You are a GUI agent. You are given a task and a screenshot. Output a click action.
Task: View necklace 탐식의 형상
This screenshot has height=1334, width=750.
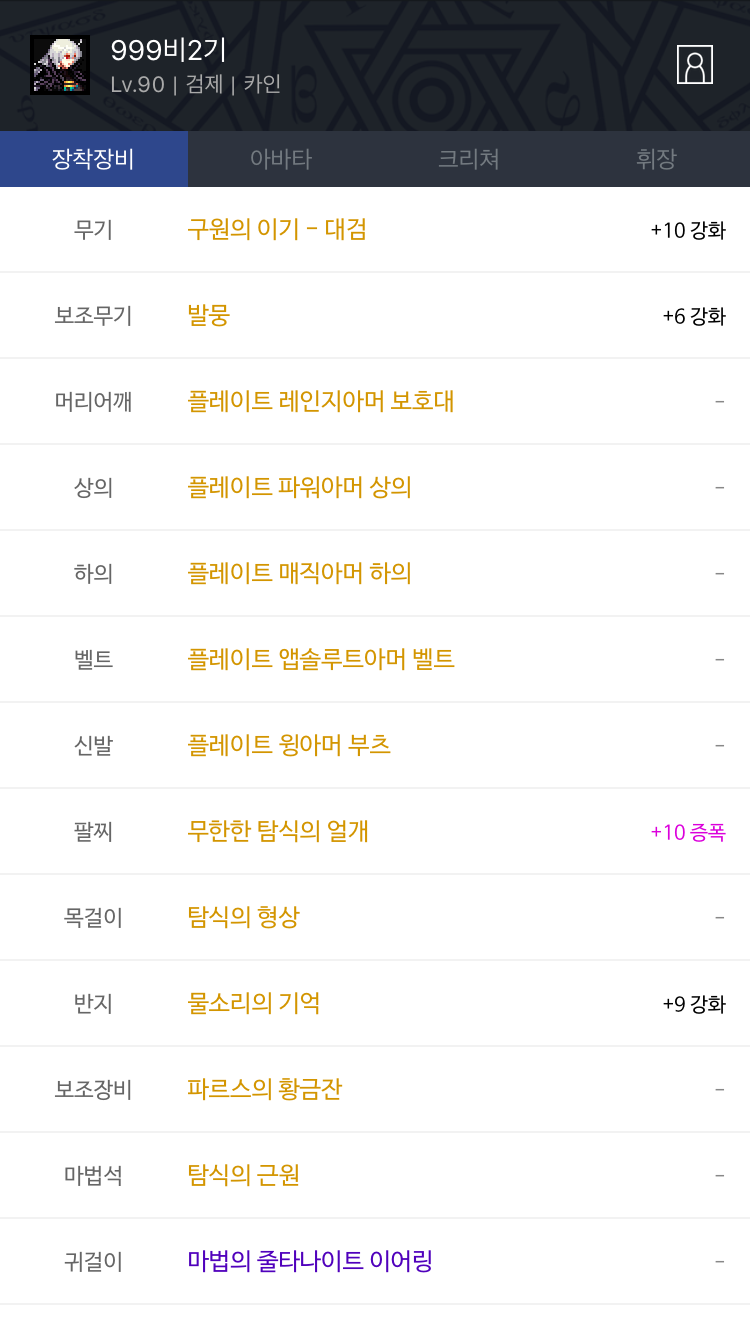click(243, 917)
